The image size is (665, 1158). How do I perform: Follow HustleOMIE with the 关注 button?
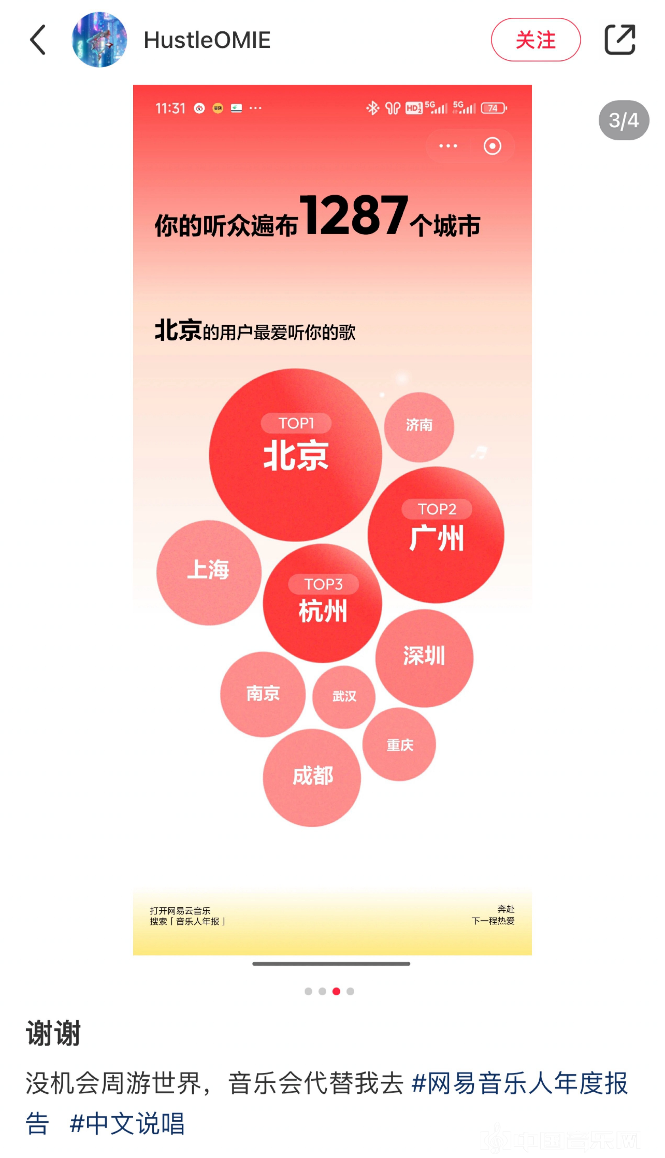click(x=535, y=40)
